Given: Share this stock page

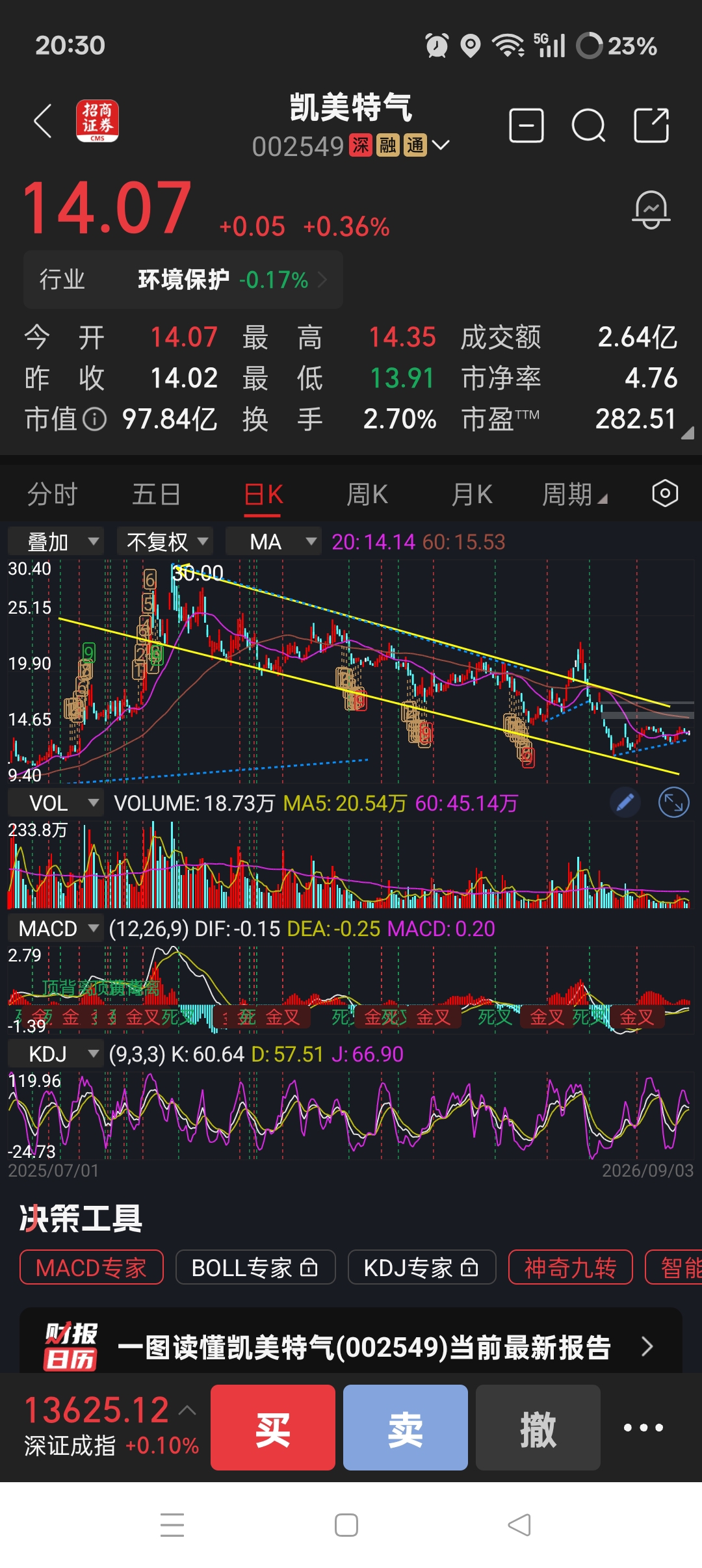Looking at the screenshot, I should (x=651, y=125).
